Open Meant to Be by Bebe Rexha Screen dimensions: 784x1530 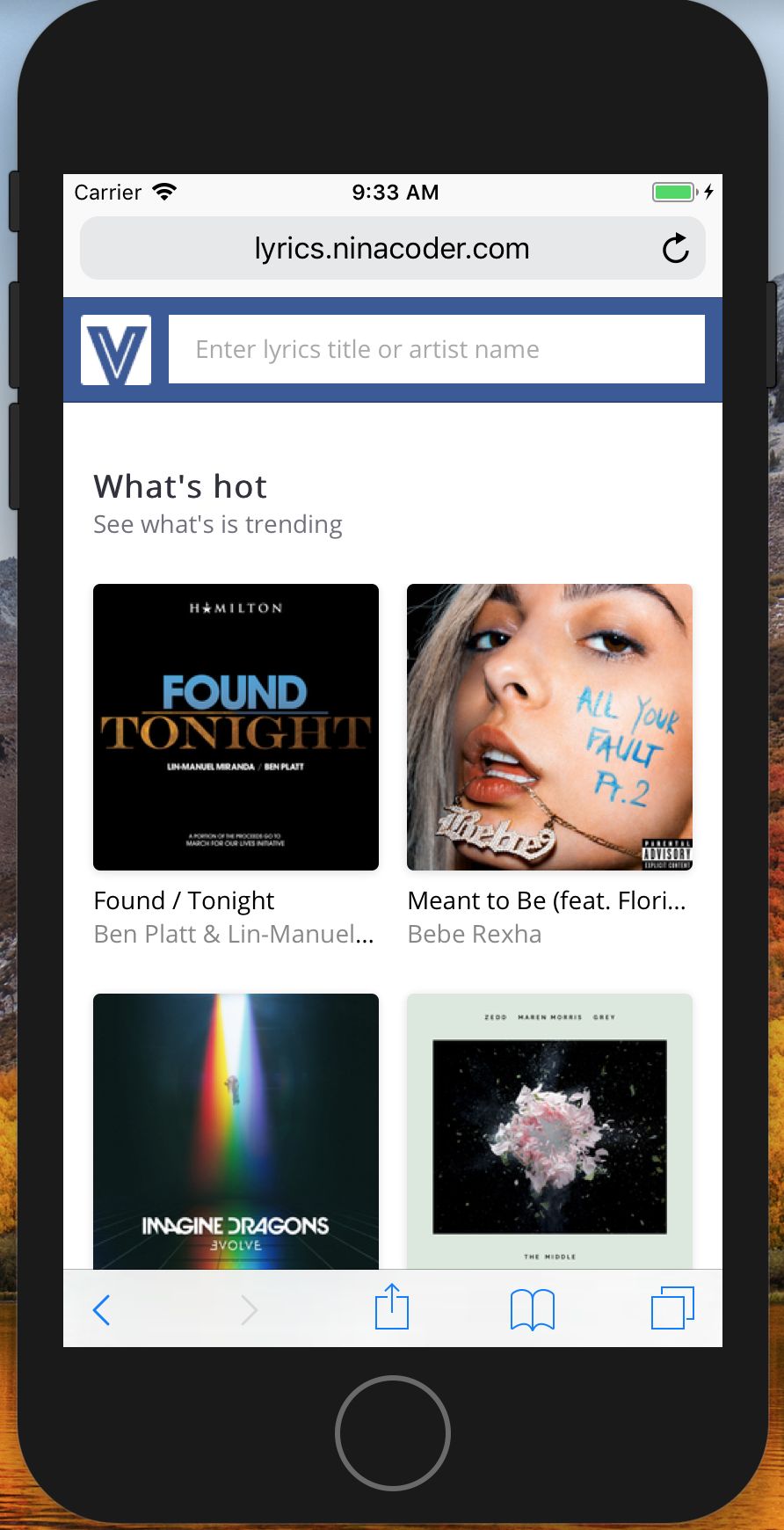click(x=549, y=727)
